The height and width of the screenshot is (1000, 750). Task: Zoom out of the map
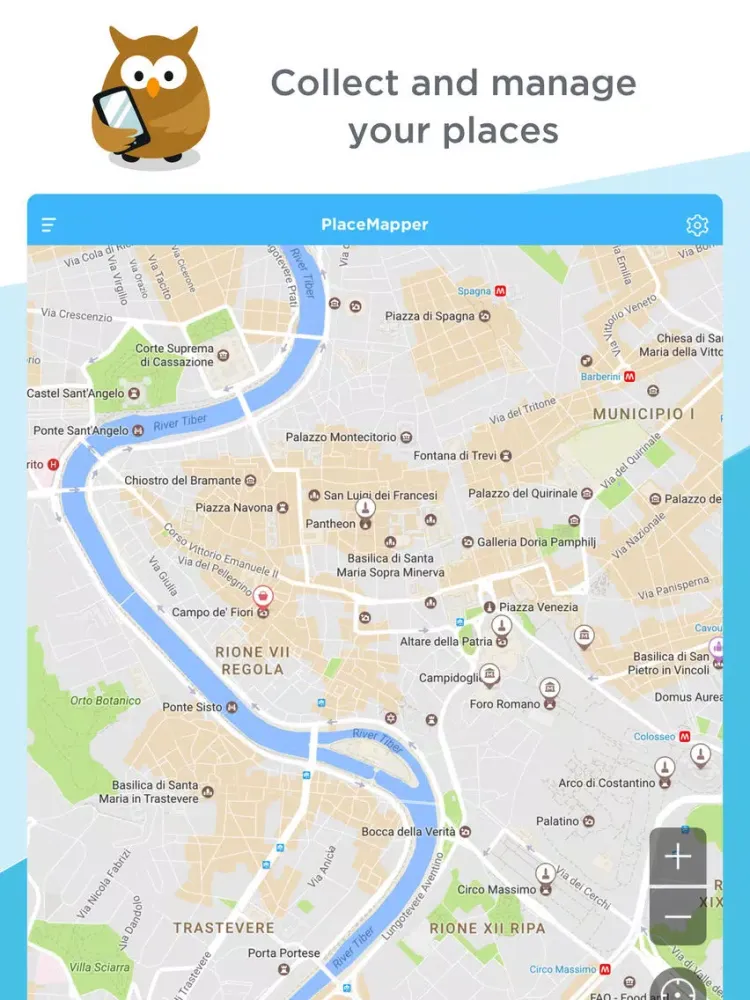678,914
